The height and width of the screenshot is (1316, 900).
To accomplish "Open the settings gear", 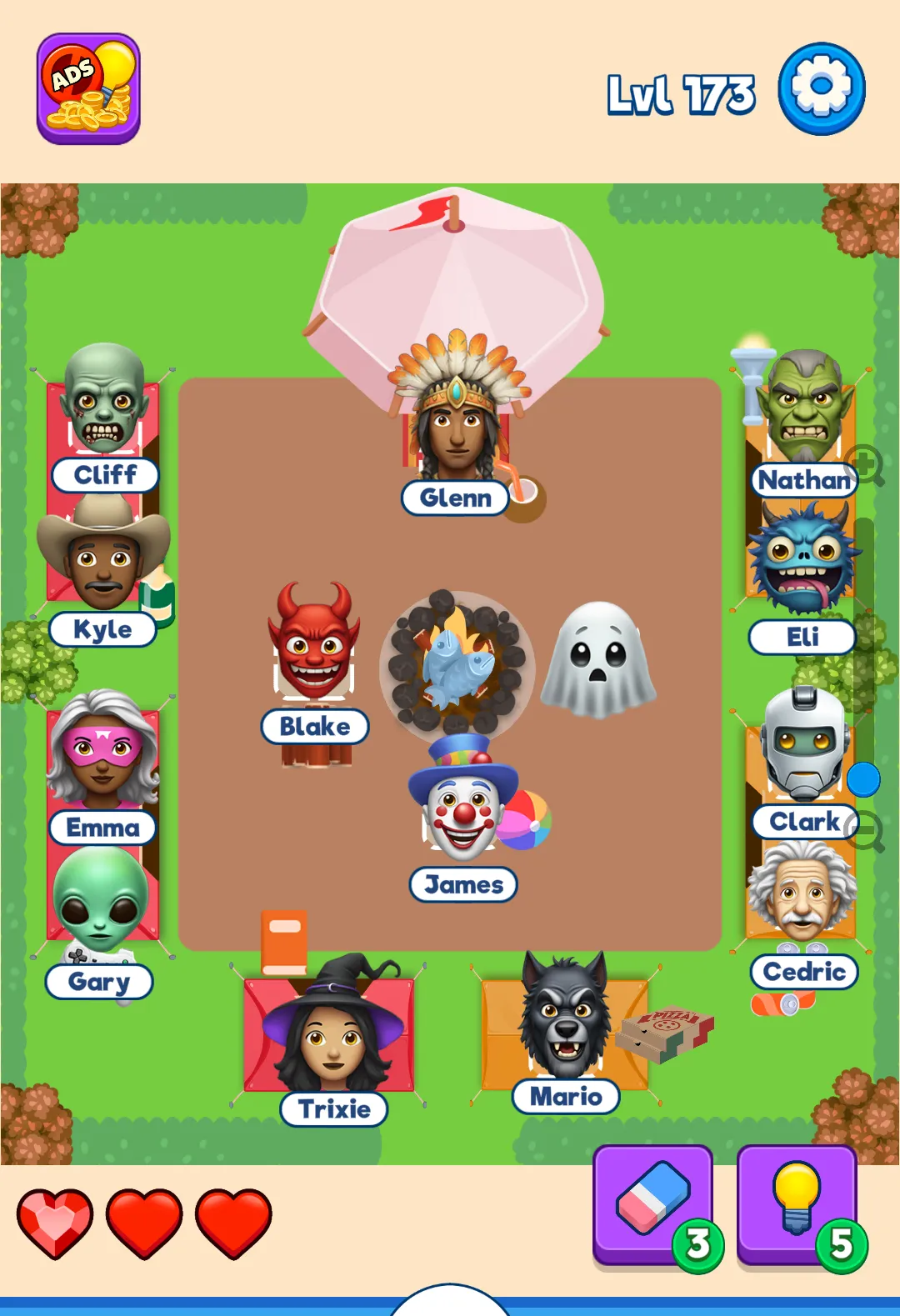I will tap(821, 88).
